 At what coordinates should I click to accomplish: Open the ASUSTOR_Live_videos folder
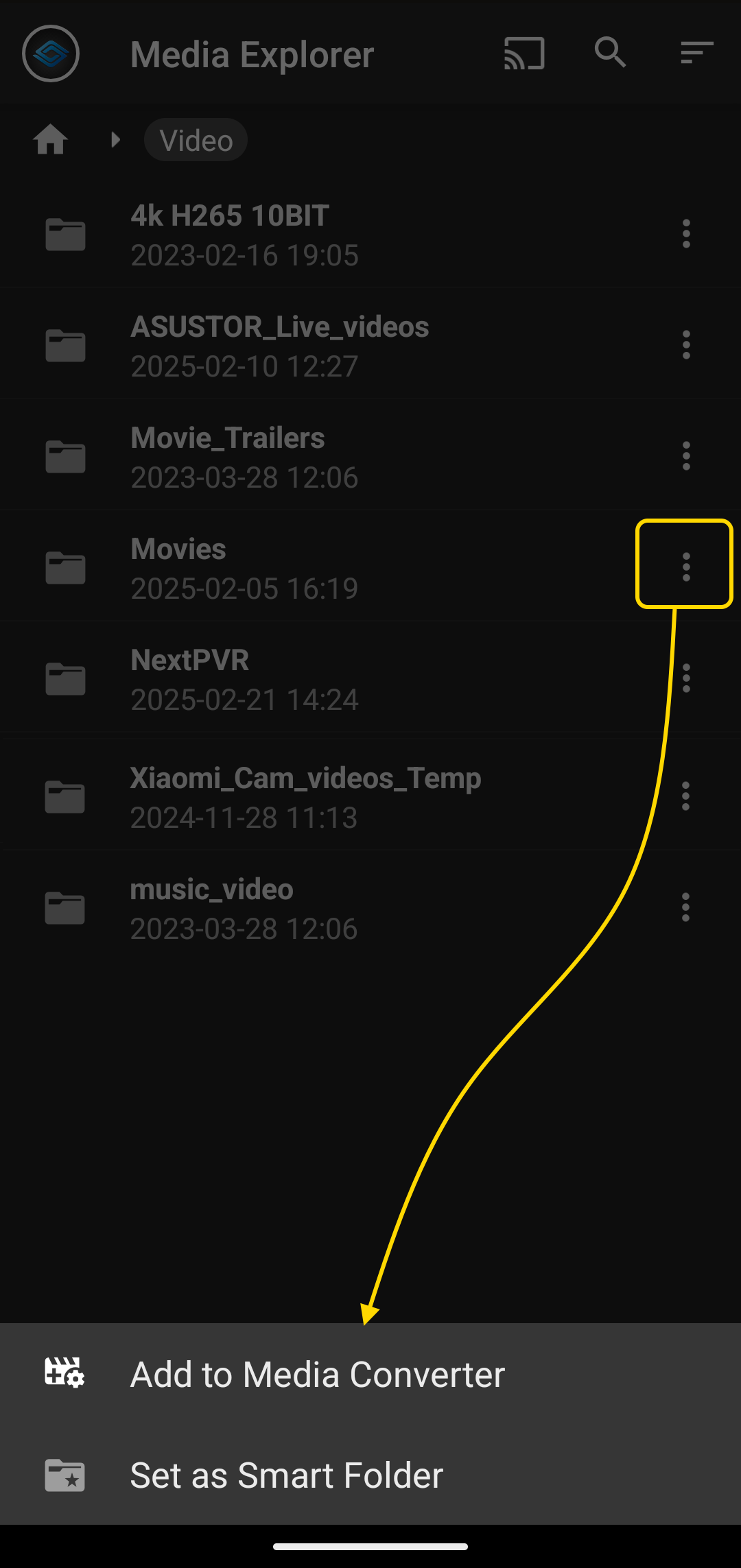[280, 346]
